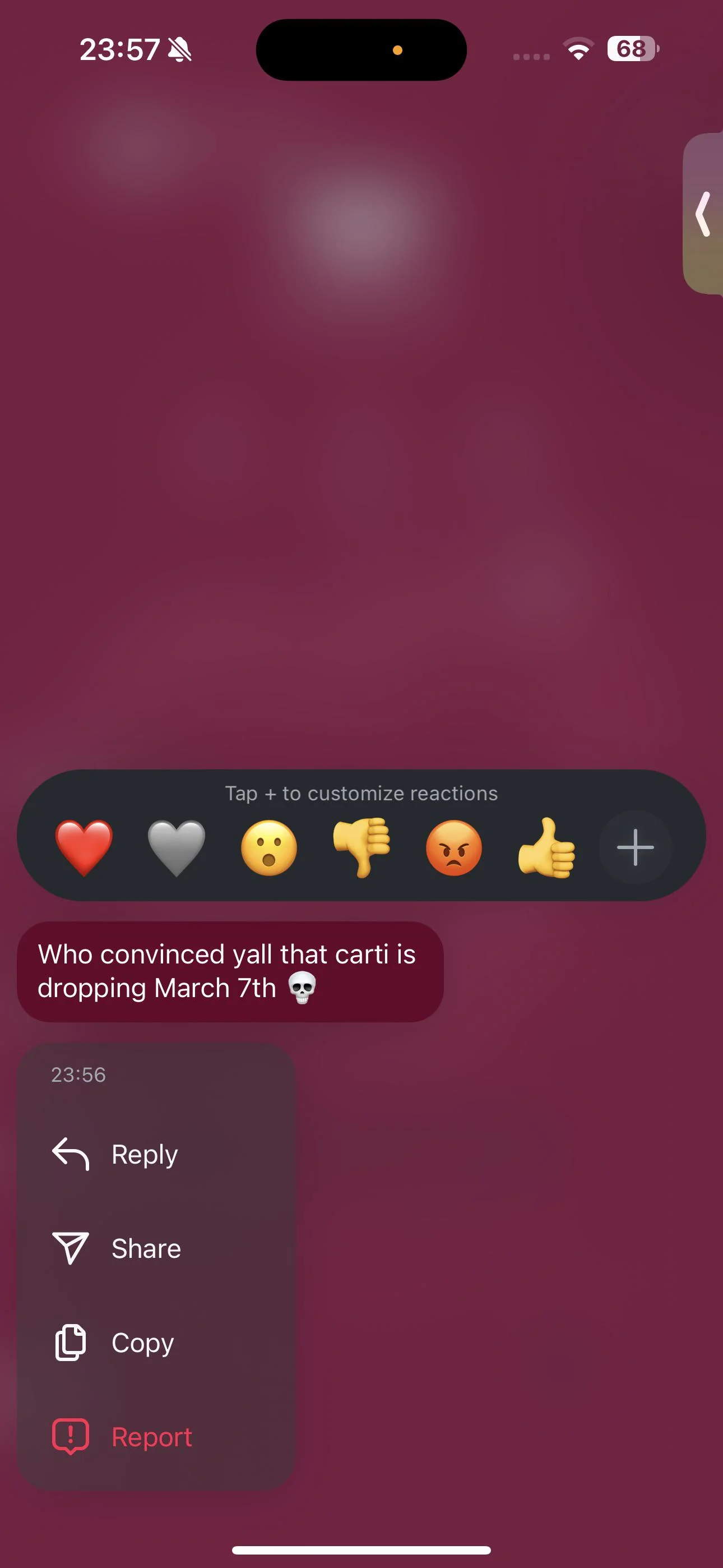React with the surprised face emoji
This screenshot has height=1568, width=723.
(269, 847)
